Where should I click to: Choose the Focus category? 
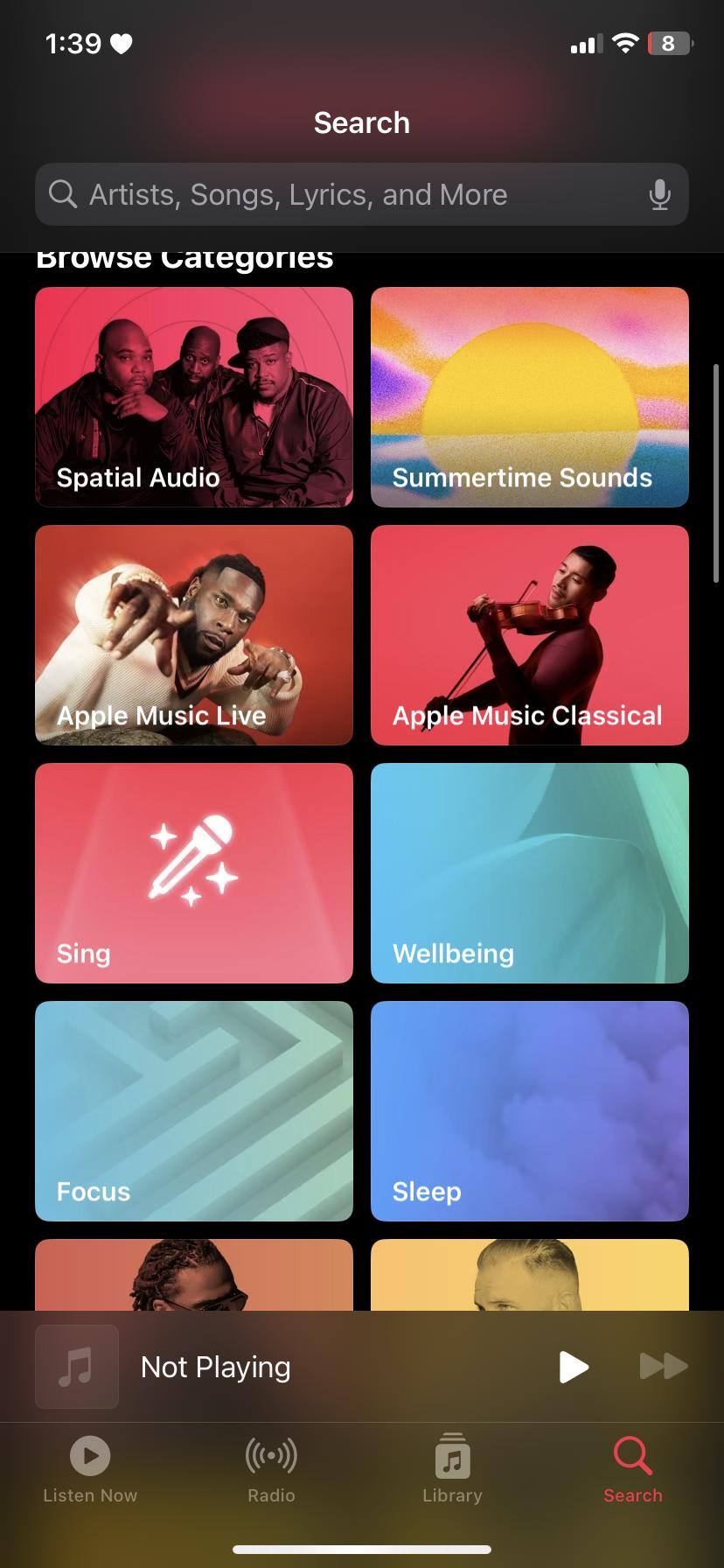click(194, 1111)
